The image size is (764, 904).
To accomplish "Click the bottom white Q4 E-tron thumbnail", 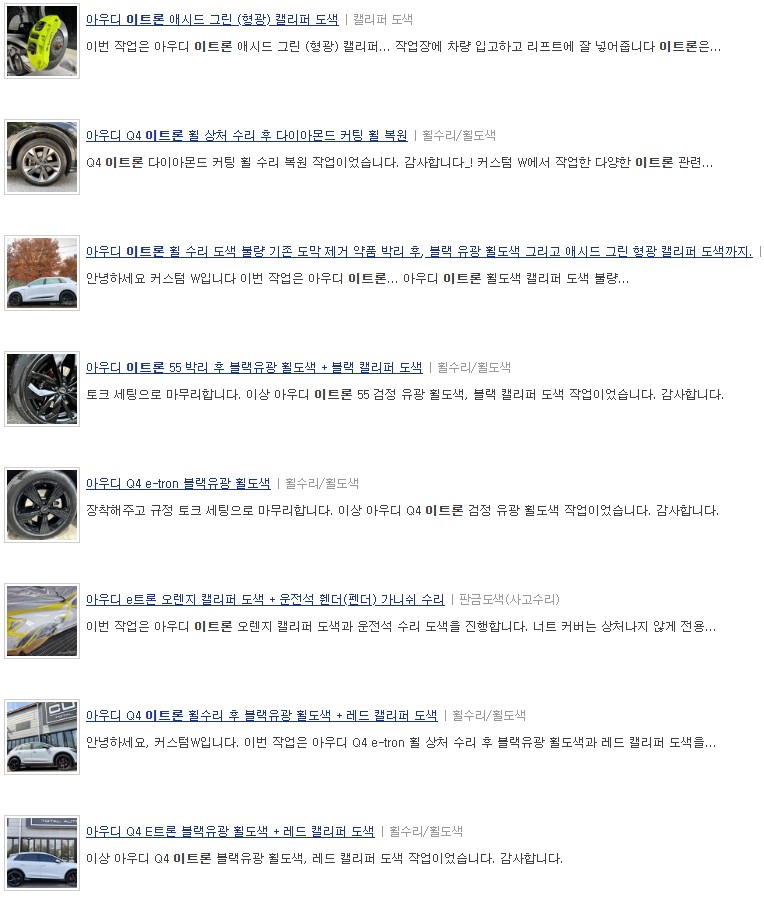I will 41,852.
